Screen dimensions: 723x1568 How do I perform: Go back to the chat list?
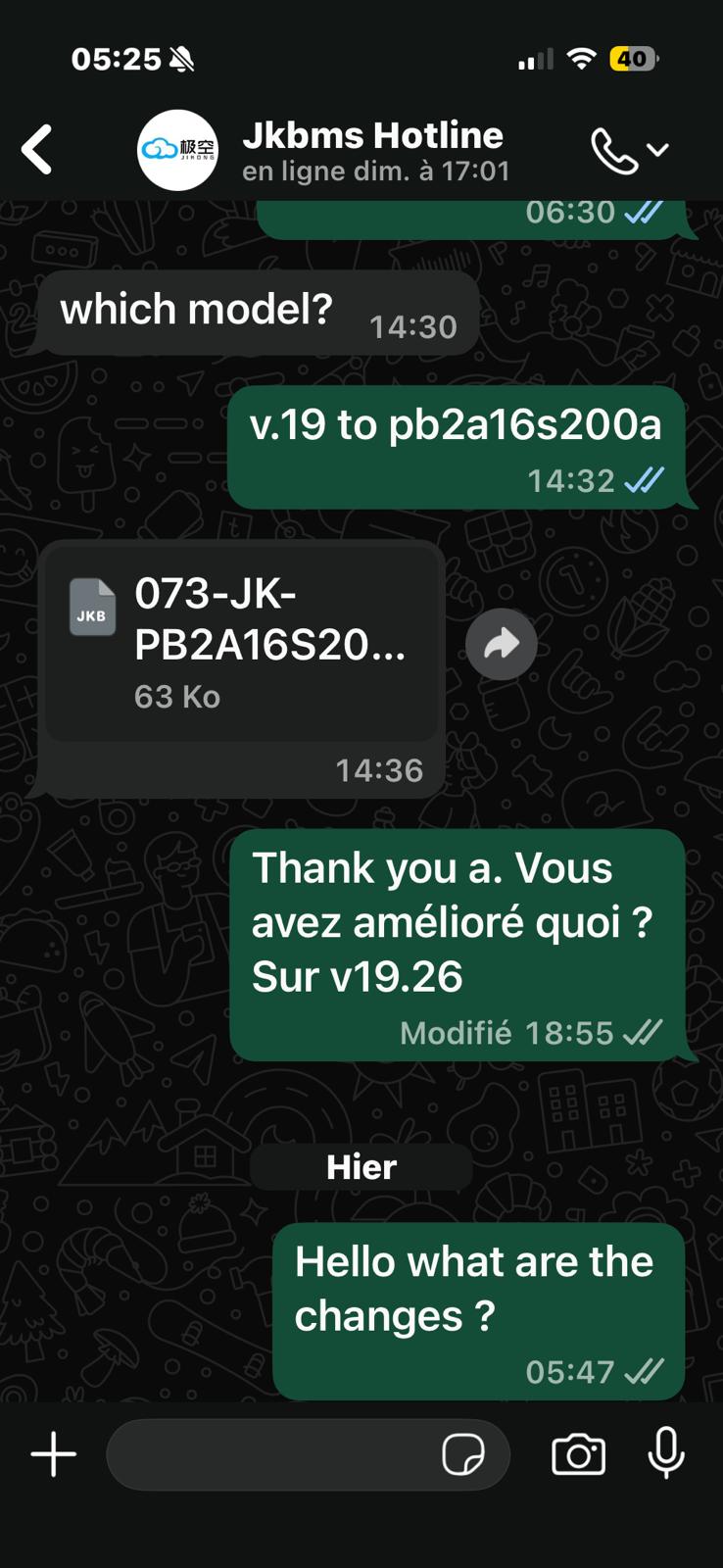click(x=37, y=150)
